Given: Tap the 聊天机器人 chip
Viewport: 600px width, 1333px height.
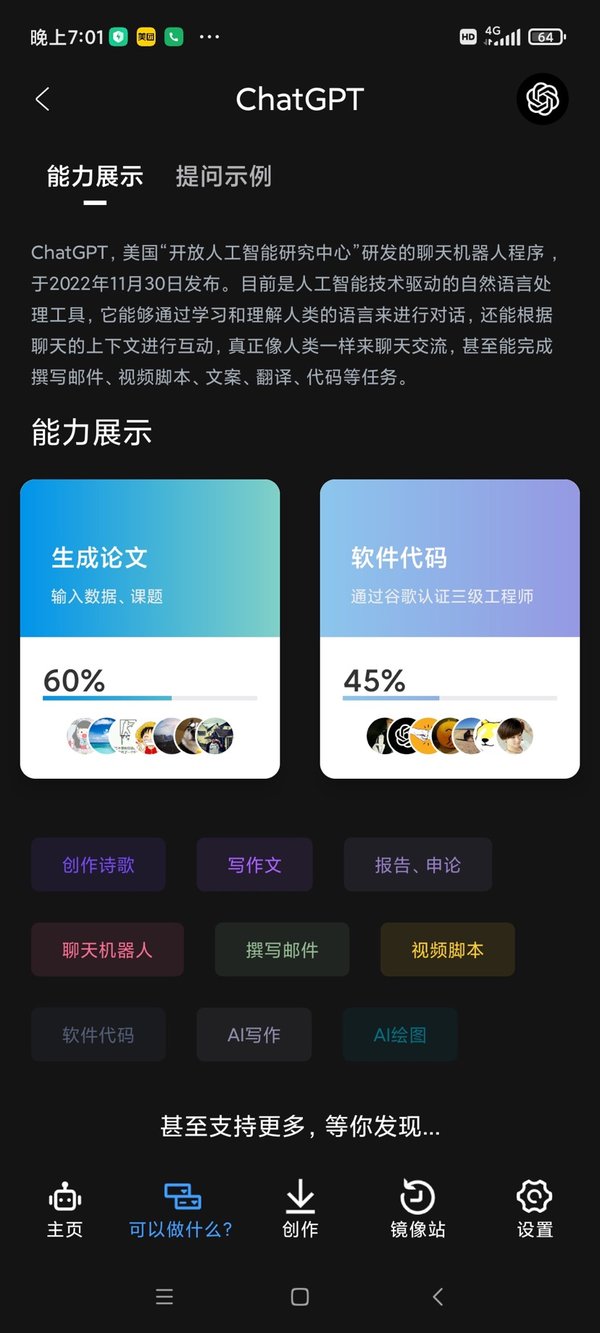Looking at the screenshot, I should pyautogui.click(x=107, y=950).
